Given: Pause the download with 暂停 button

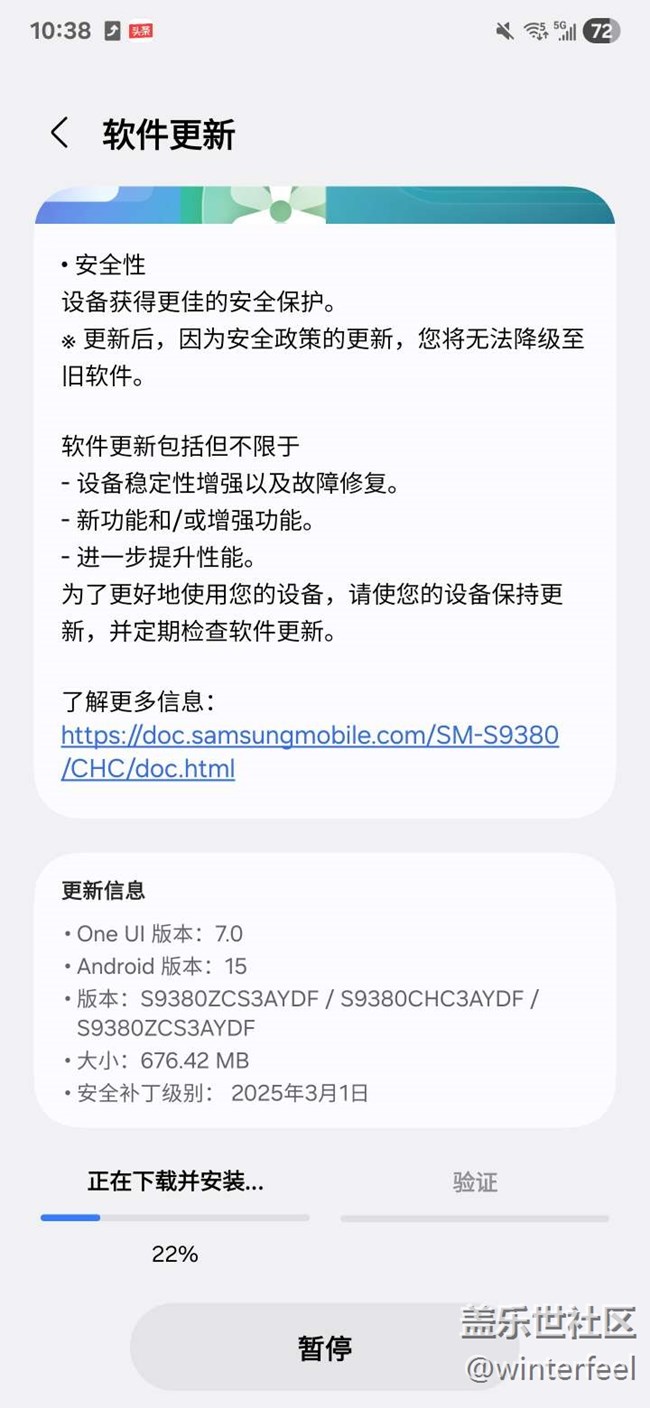Looking at the screenshot, I should point(325,1347).
